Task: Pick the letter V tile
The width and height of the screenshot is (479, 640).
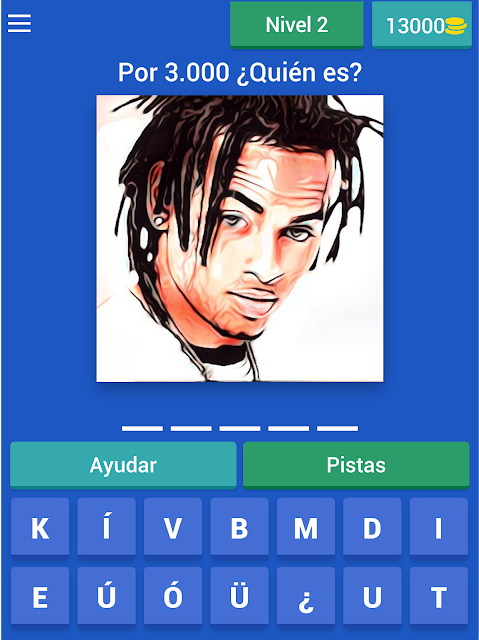Action: click(x=173, y=527)
